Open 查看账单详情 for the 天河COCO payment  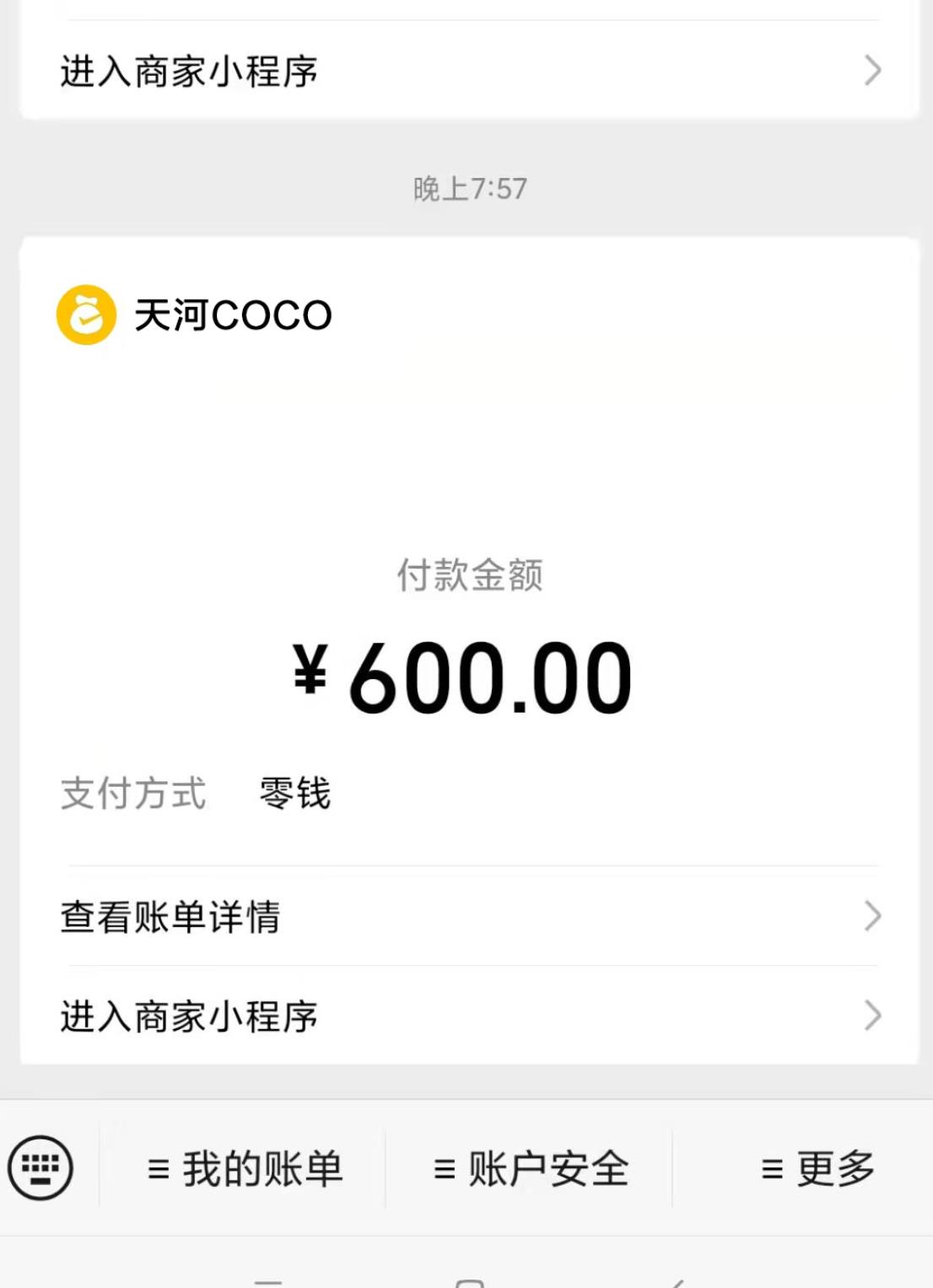[469, 916]
